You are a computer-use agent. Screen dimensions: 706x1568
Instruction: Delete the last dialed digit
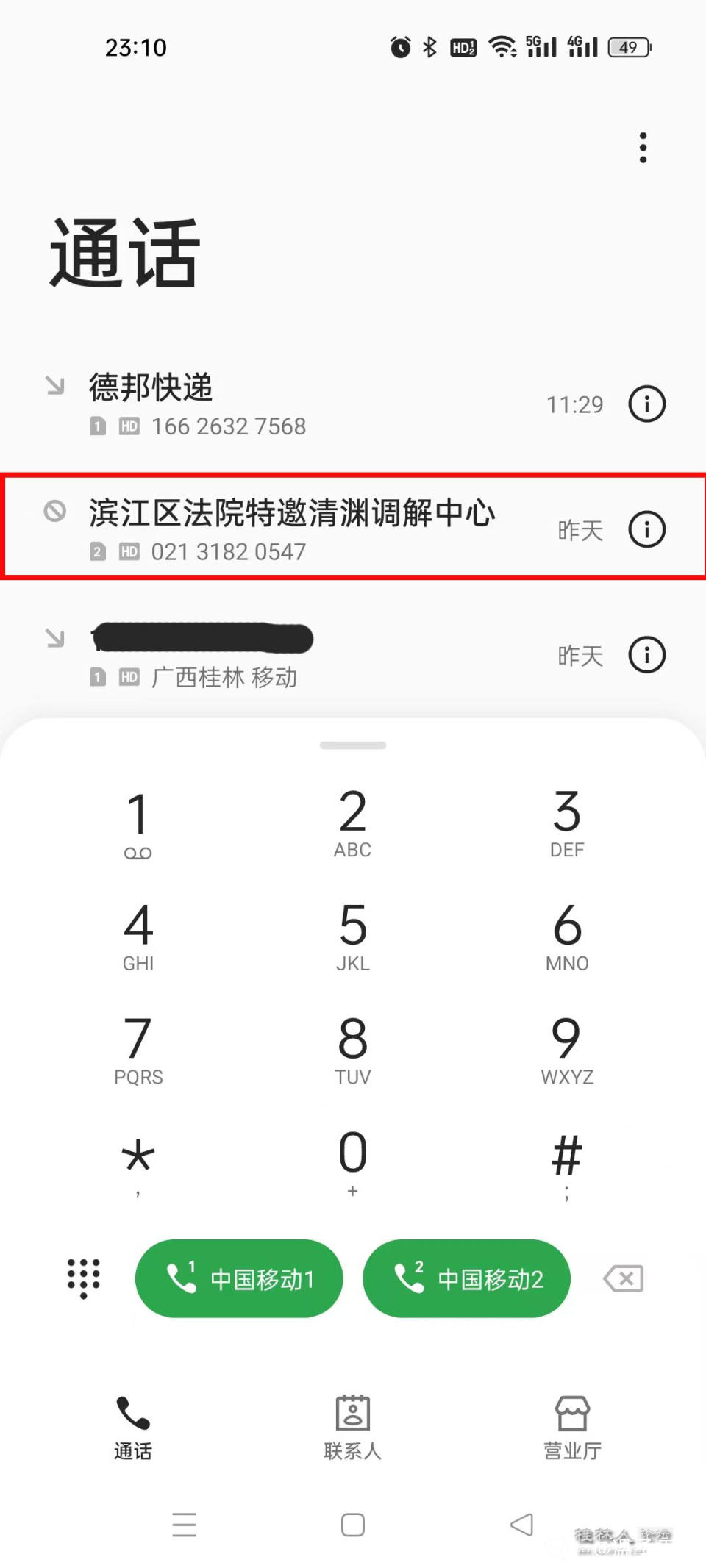coord(623,1278)
